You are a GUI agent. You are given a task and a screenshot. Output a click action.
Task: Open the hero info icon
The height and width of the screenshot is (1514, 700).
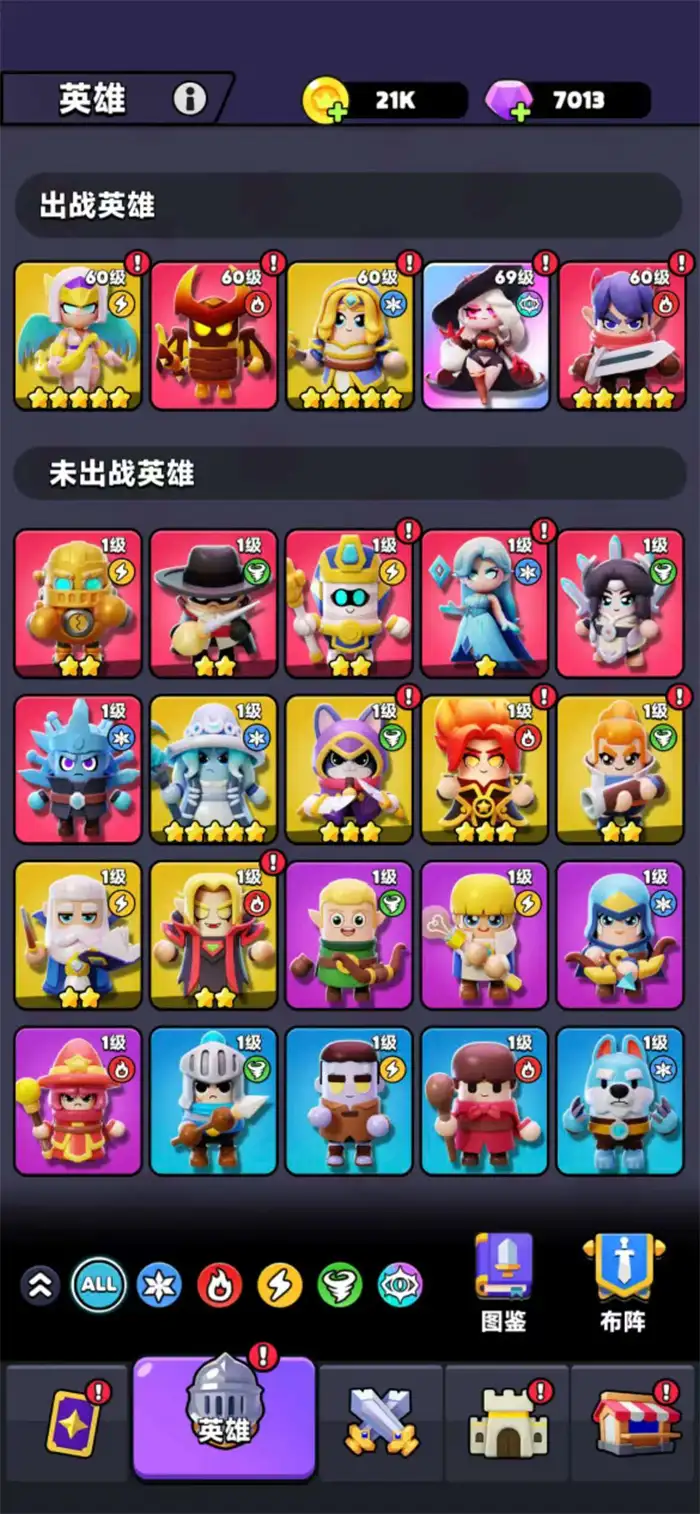189,99
